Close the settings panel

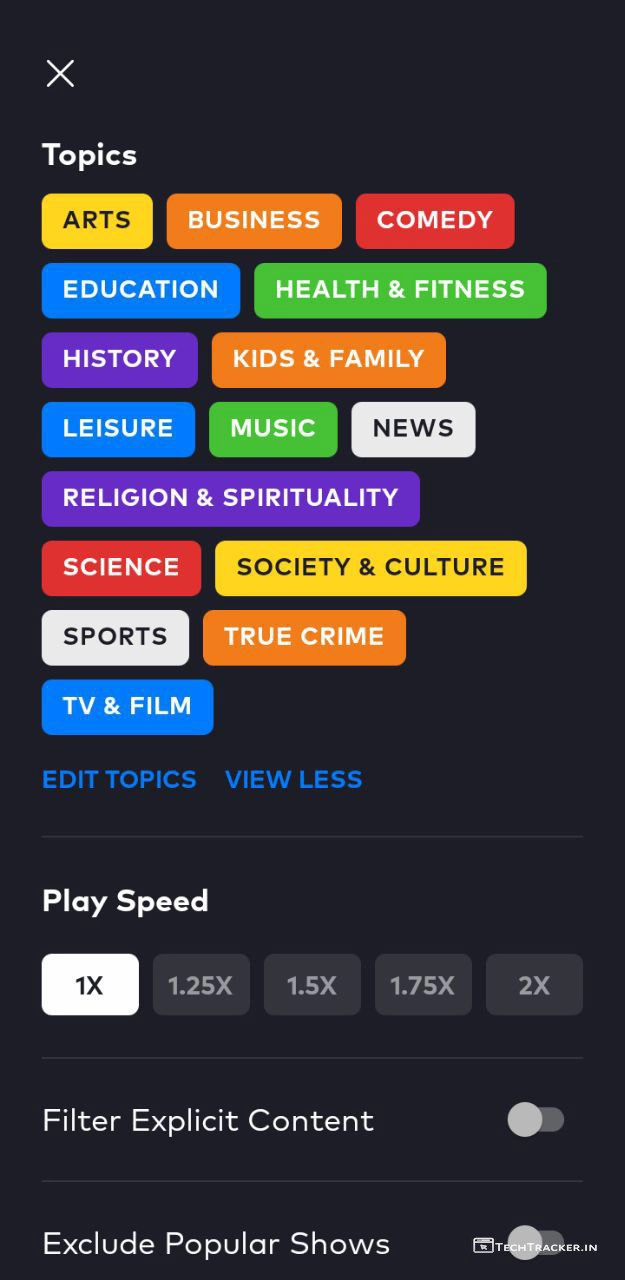[60, 73]
